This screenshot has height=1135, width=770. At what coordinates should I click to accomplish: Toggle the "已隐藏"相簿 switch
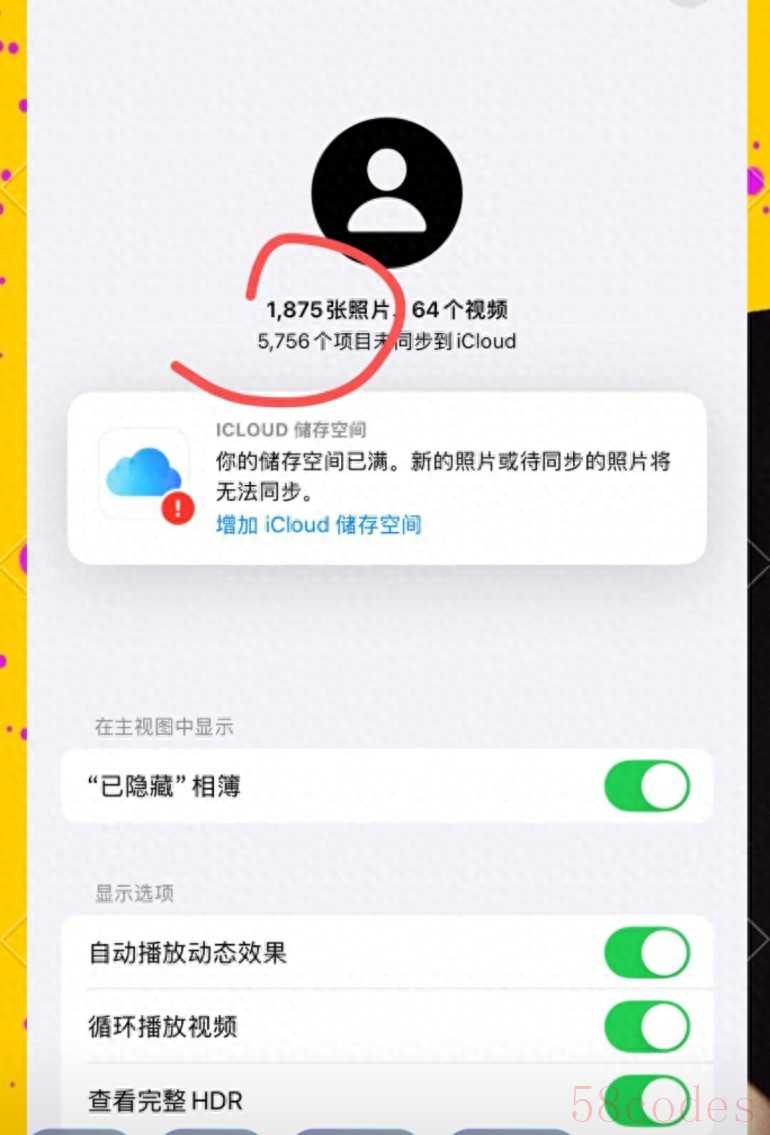tap(646, 786)
